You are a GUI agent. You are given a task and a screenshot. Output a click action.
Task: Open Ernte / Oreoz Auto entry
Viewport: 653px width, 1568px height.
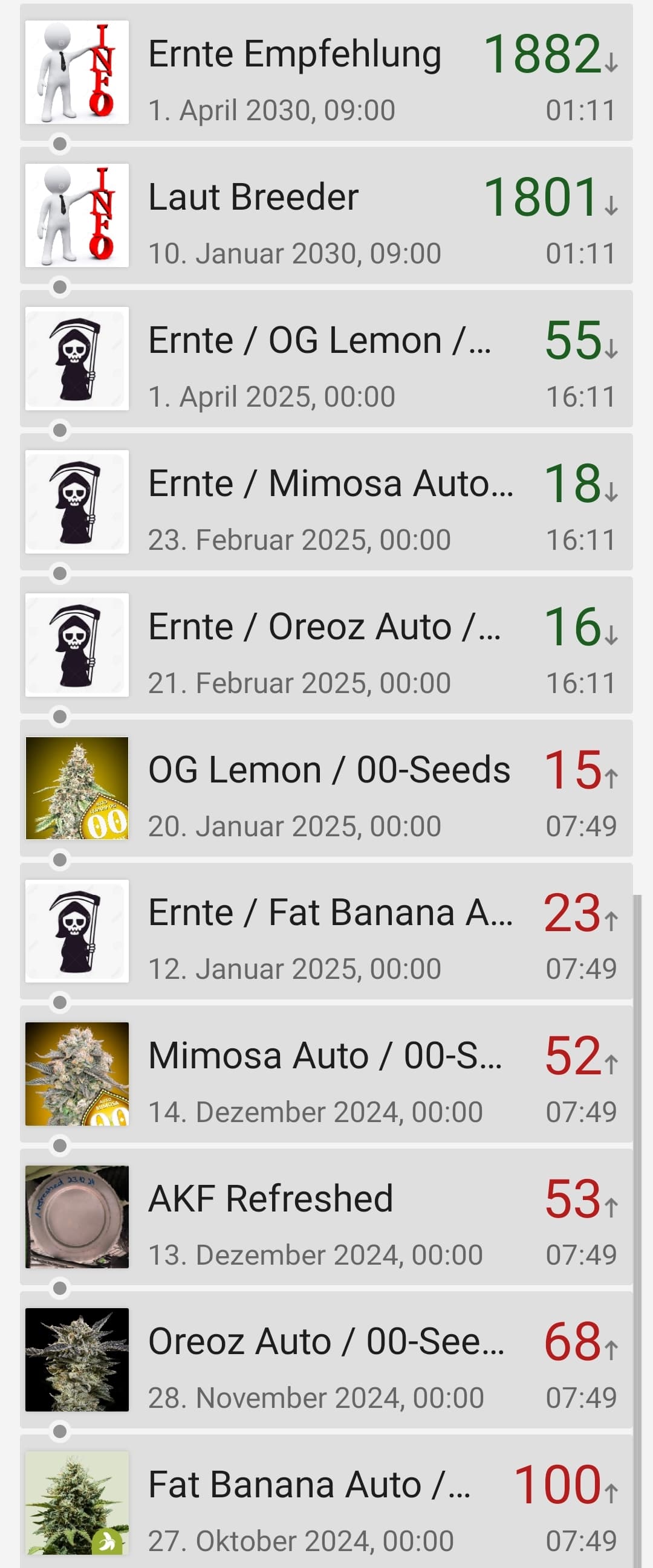coord(326,645)
